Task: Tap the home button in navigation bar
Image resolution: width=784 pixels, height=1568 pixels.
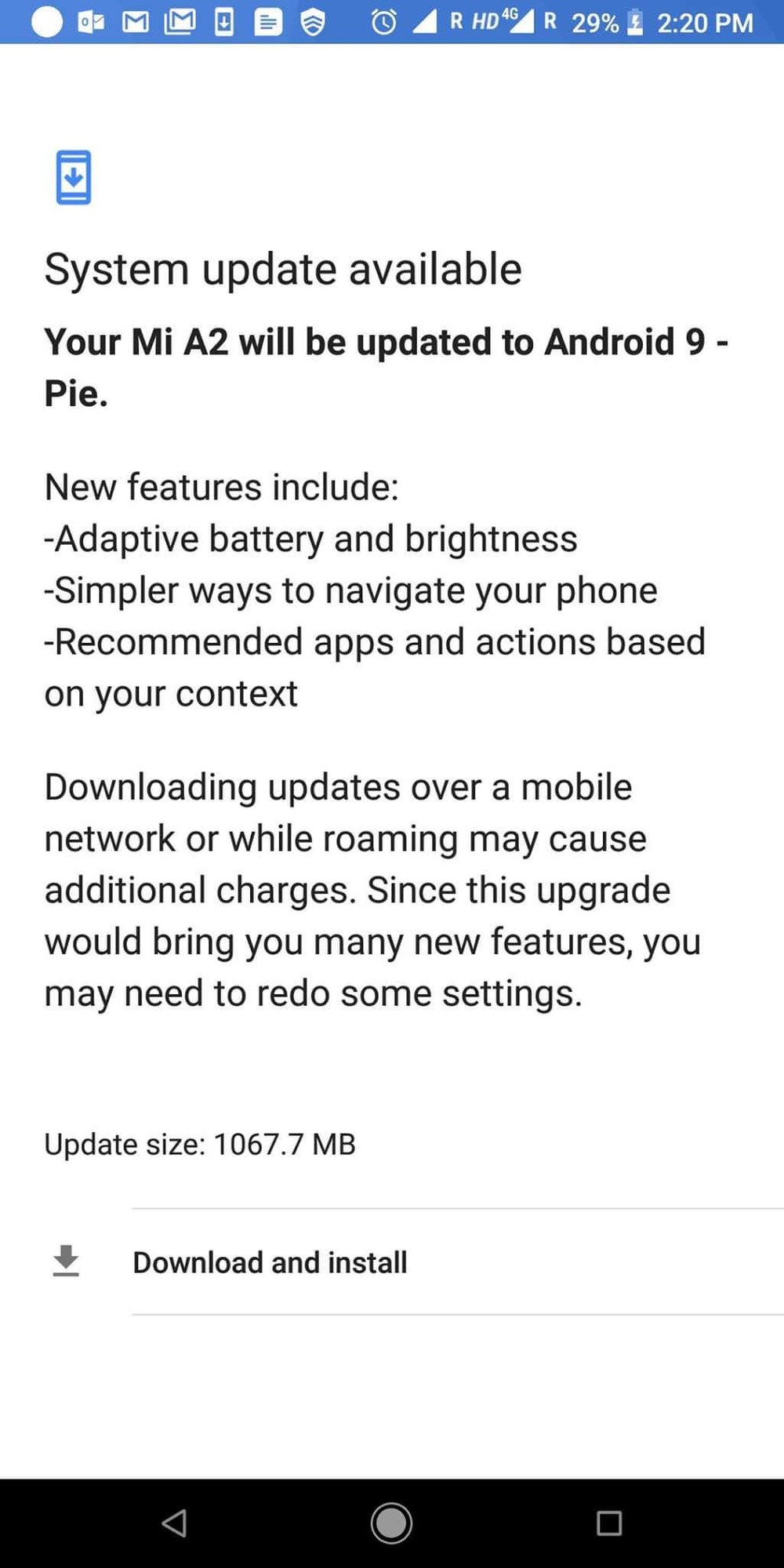Action: [x=391, y=1523]
